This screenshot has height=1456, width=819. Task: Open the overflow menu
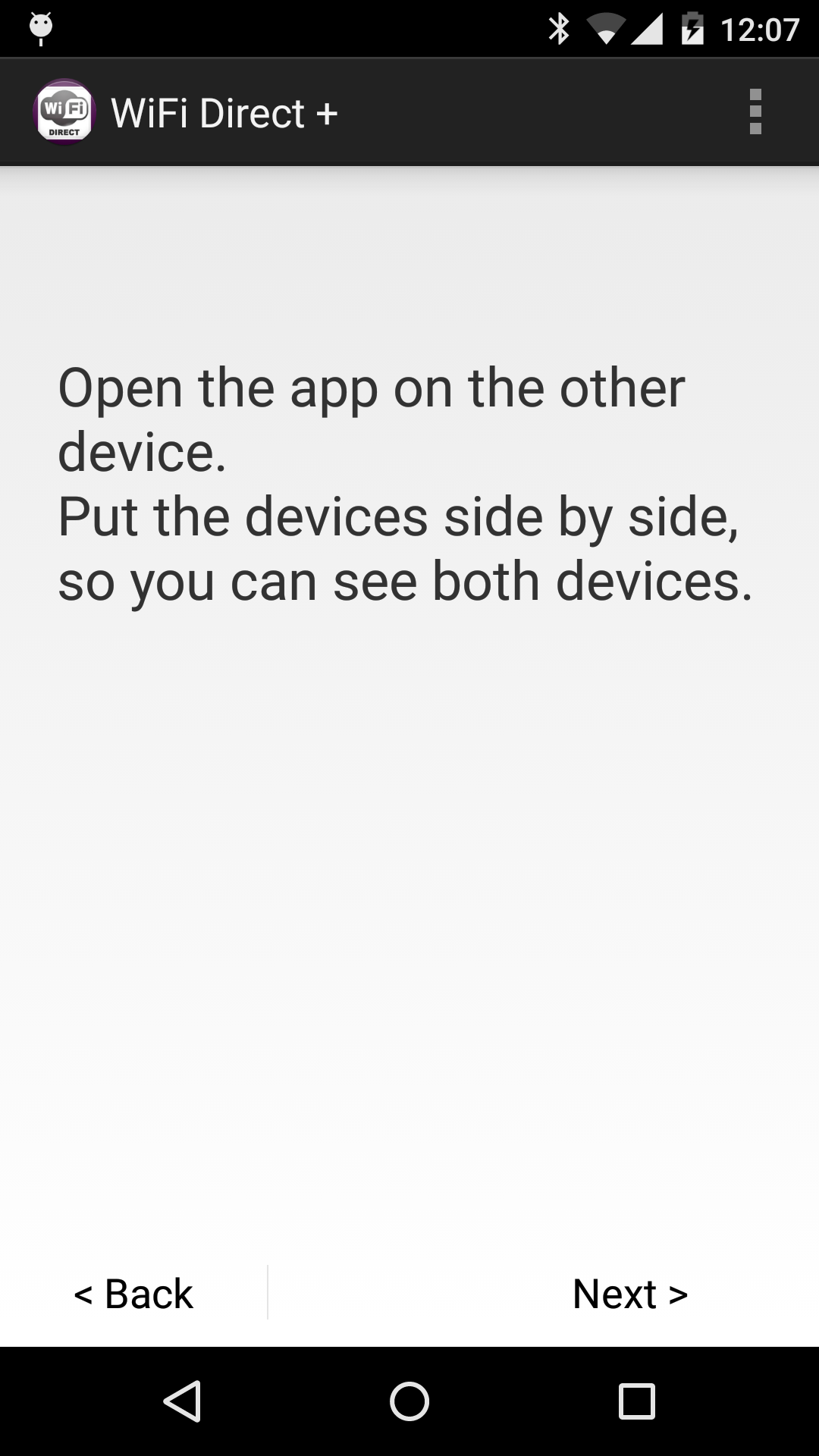(x=755, y=112)
